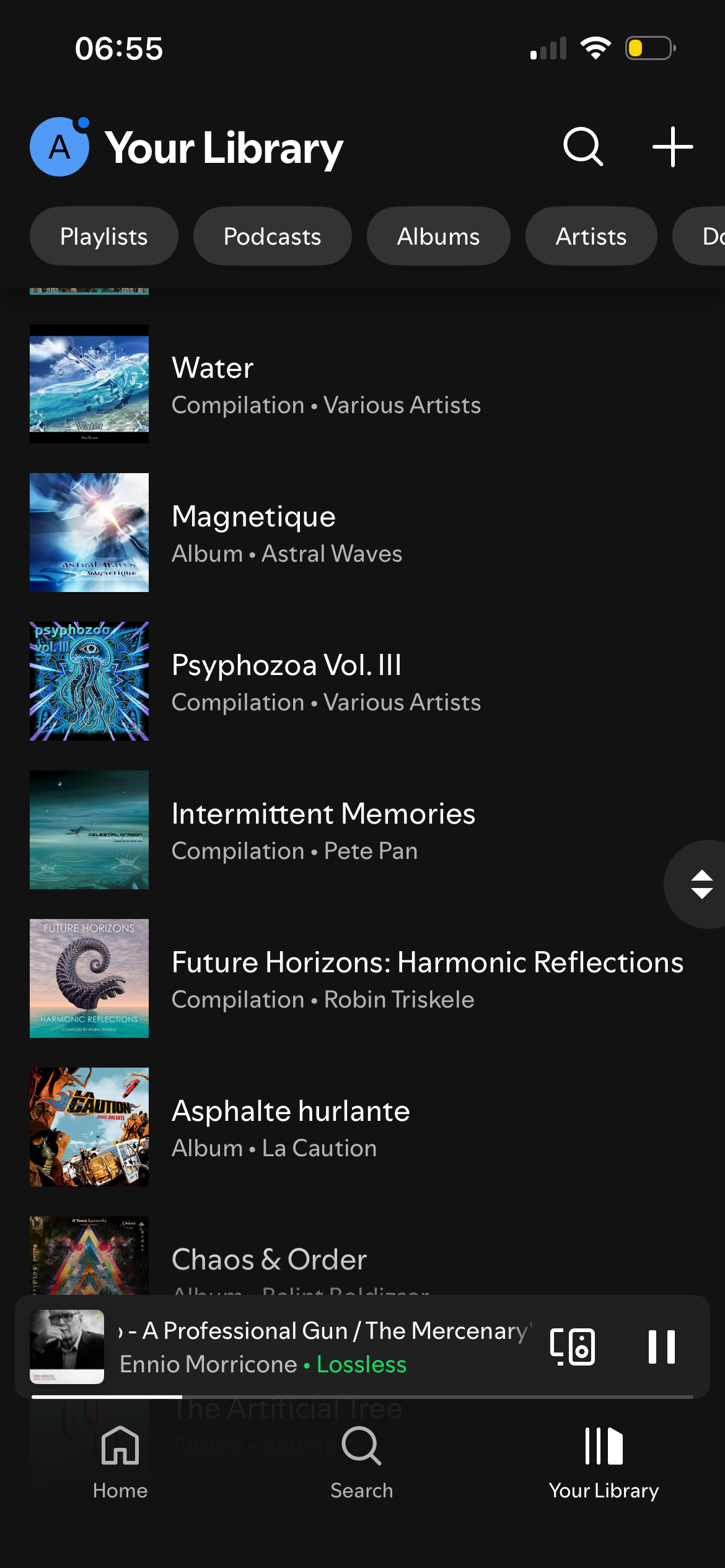
Task: Expand the now playing Ennio Morricone bar
Action: pyautogui.click(x=322, y=1347)
